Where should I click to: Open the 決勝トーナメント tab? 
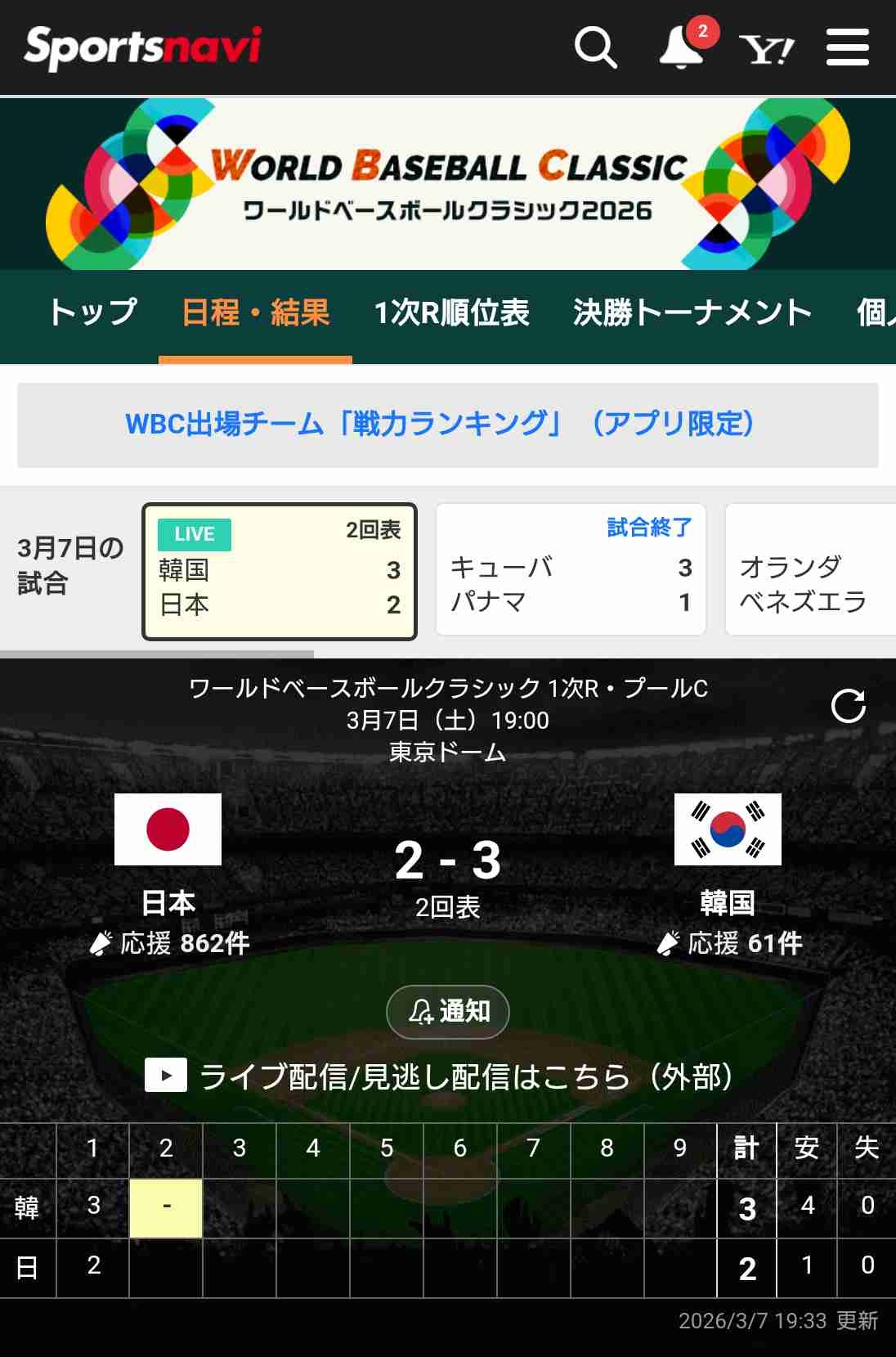click(x=692, y=313)
